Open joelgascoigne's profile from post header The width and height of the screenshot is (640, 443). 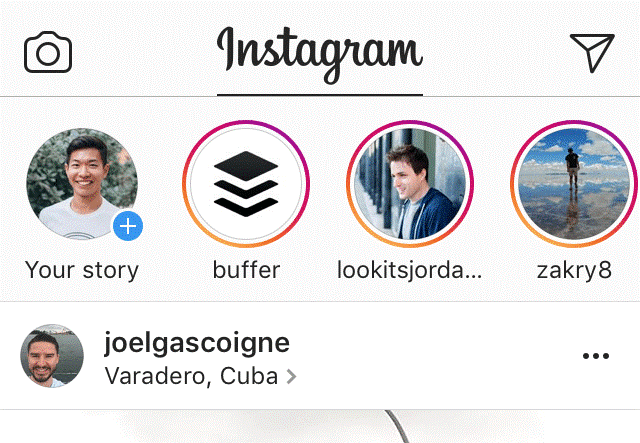tap(196, 343)
